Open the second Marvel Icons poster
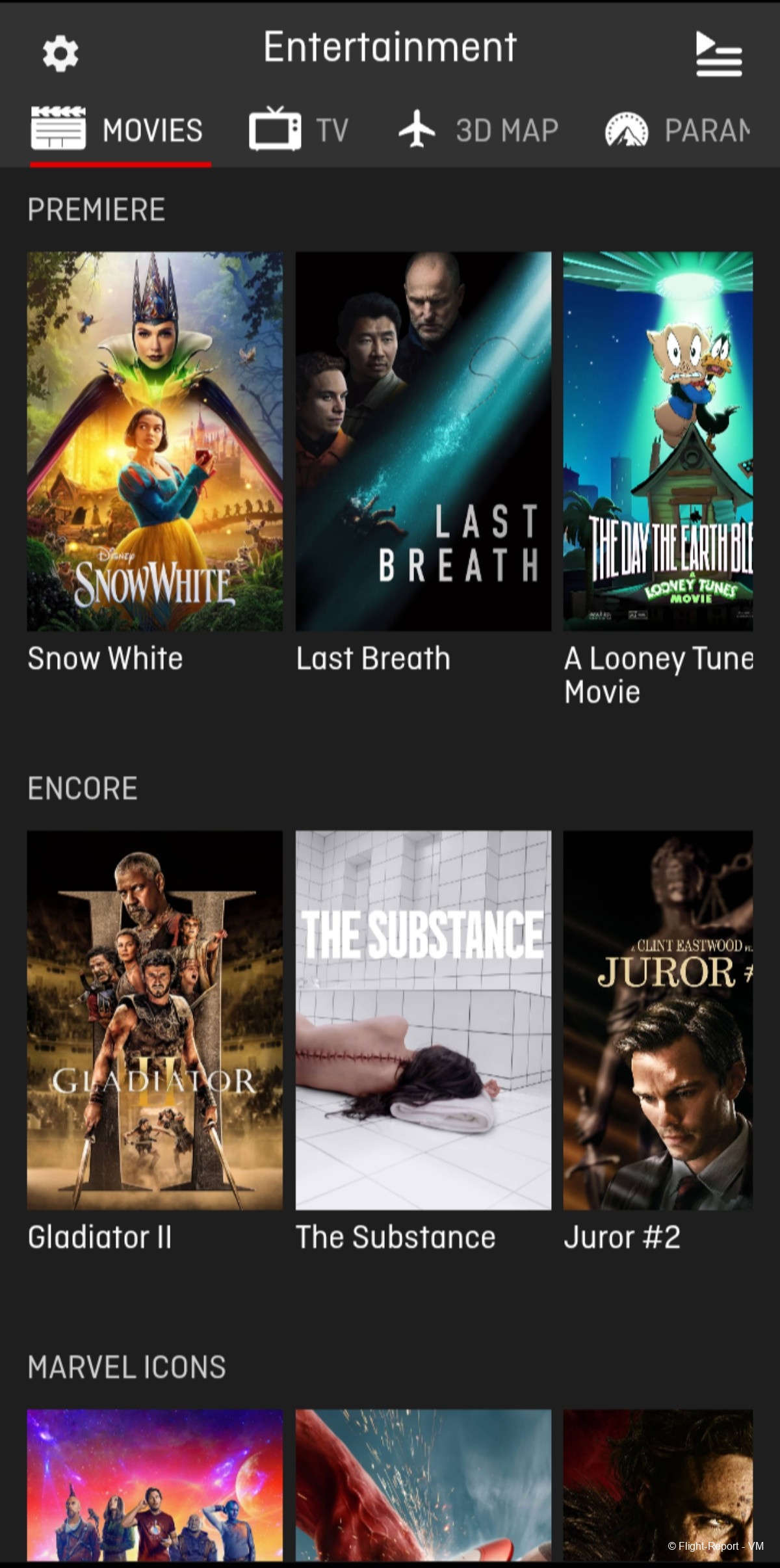Image resolution: width=780 pixels, height=1568 pixels. 423,1485
